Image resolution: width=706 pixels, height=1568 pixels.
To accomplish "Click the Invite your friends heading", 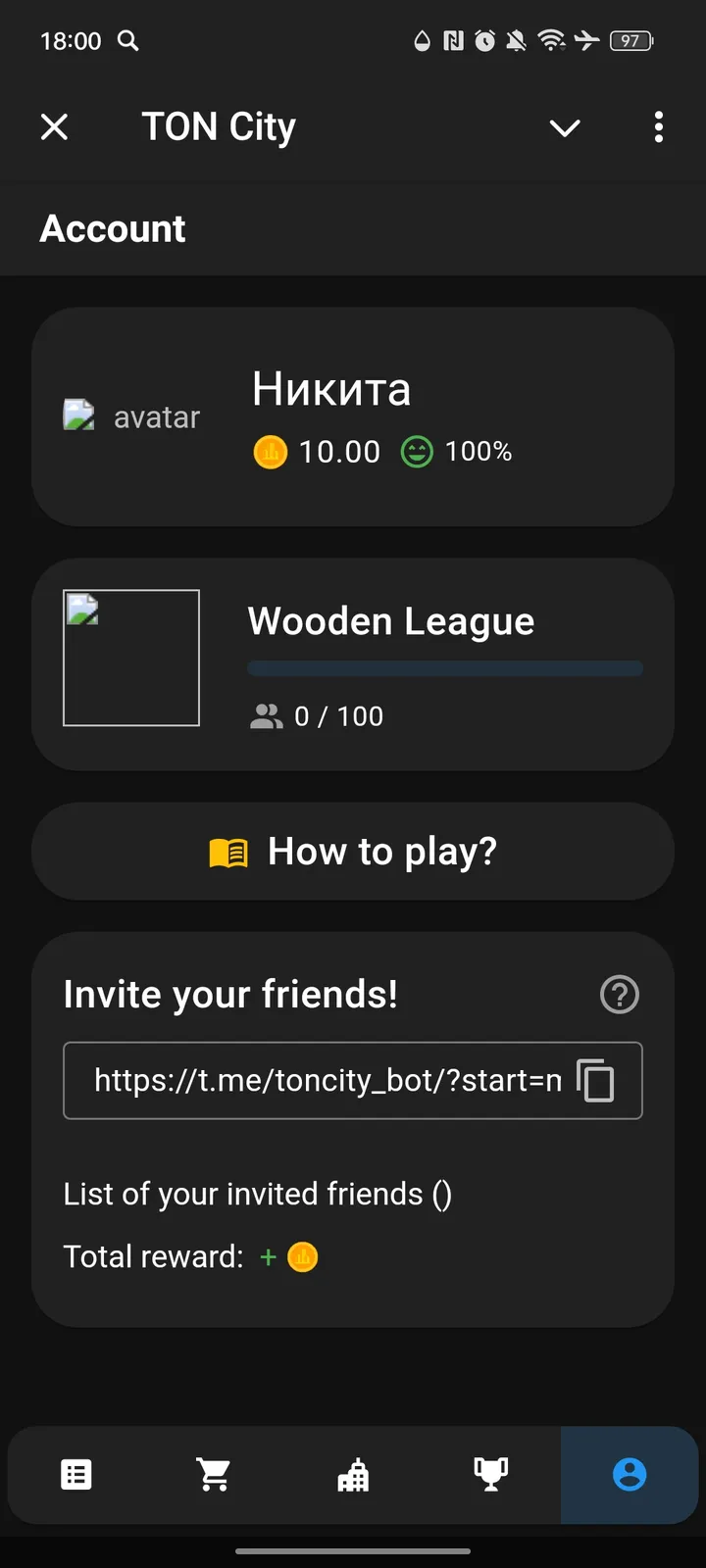I will coord(229,994).
